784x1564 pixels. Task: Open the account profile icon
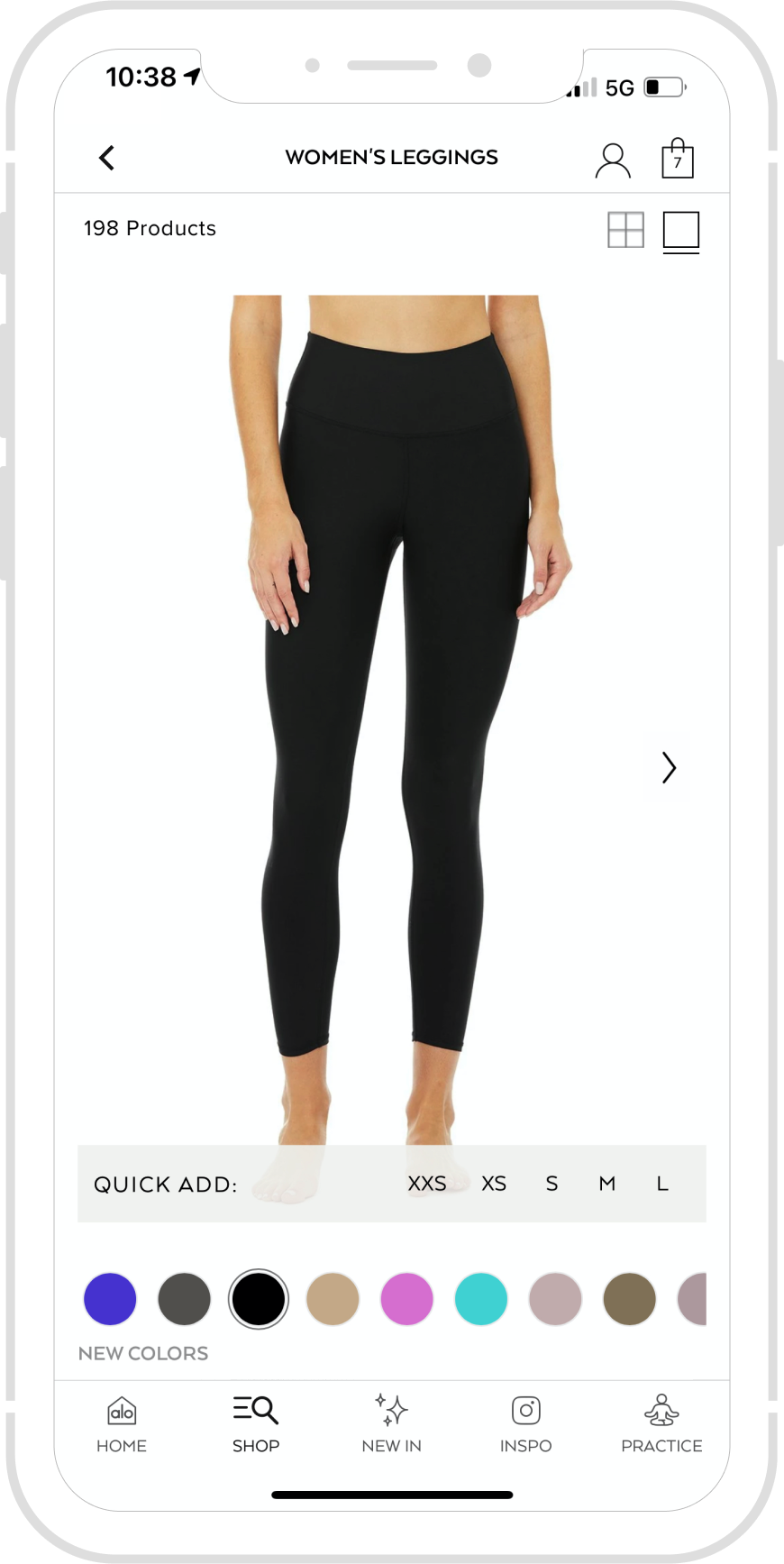(x=613, y=160)
